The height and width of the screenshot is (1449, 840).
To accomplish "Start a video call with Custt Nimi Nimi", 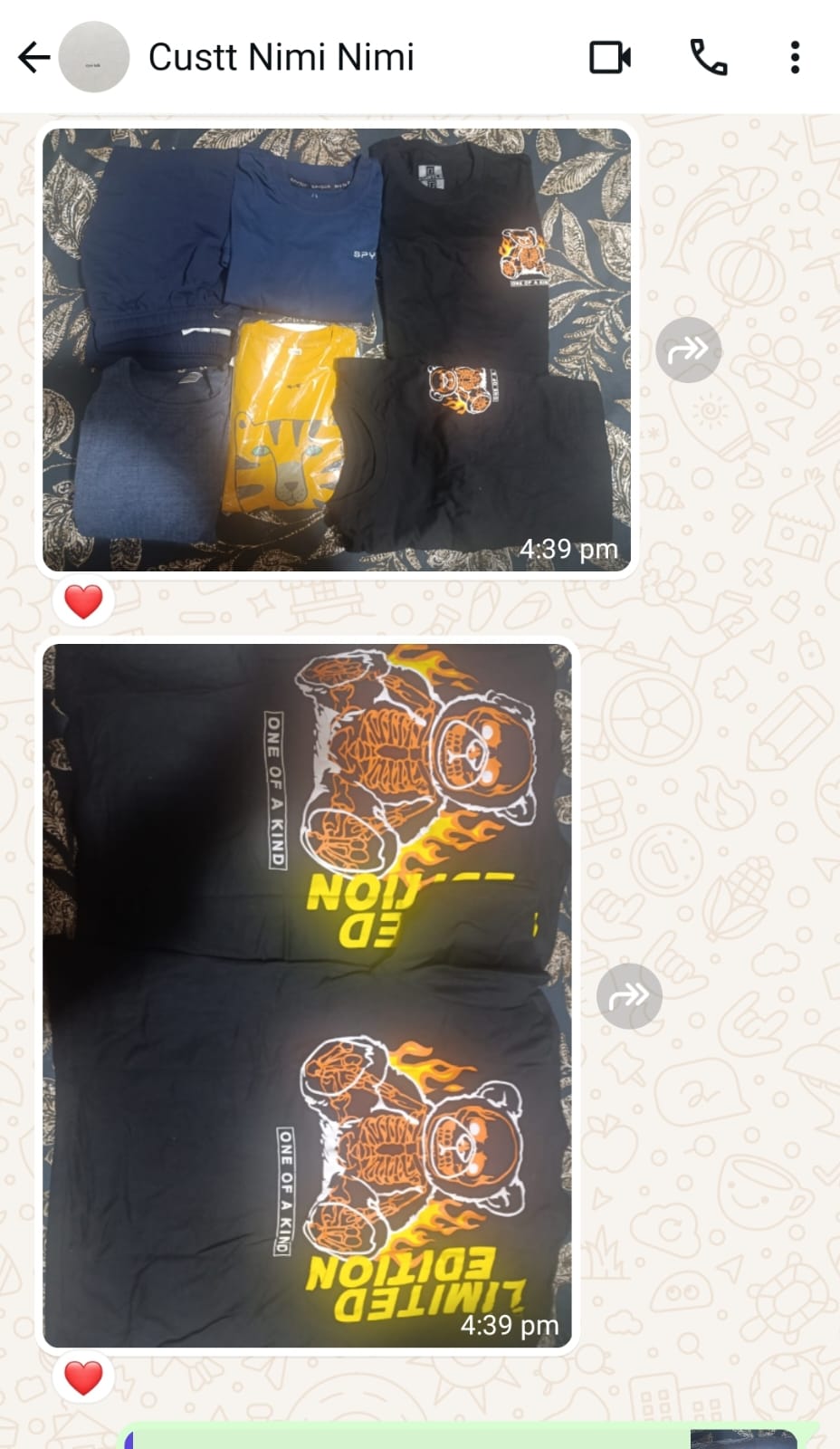I will (x=610, y=58).
